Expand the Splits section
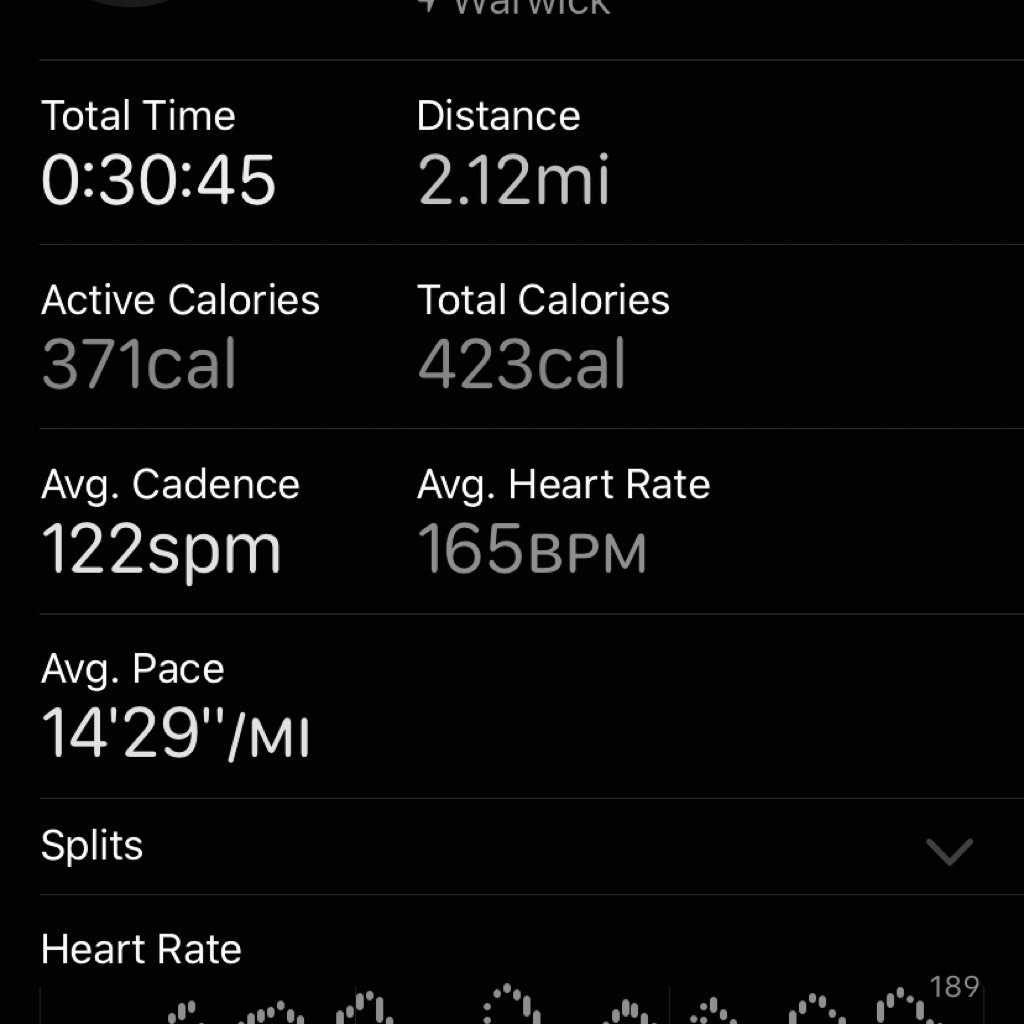This screenshot has width=1024, height=1024. 948,850
